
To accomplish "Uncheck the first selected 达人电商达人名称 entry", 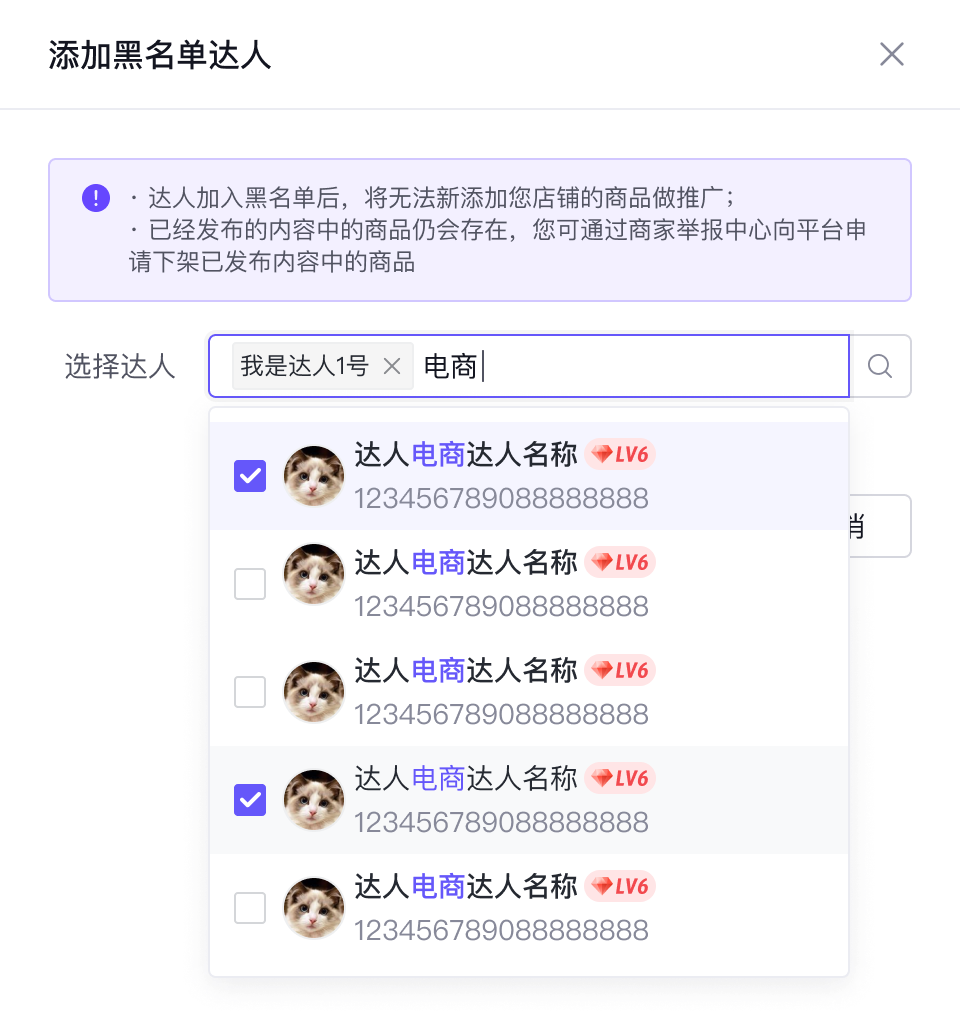I will [250, 476].
